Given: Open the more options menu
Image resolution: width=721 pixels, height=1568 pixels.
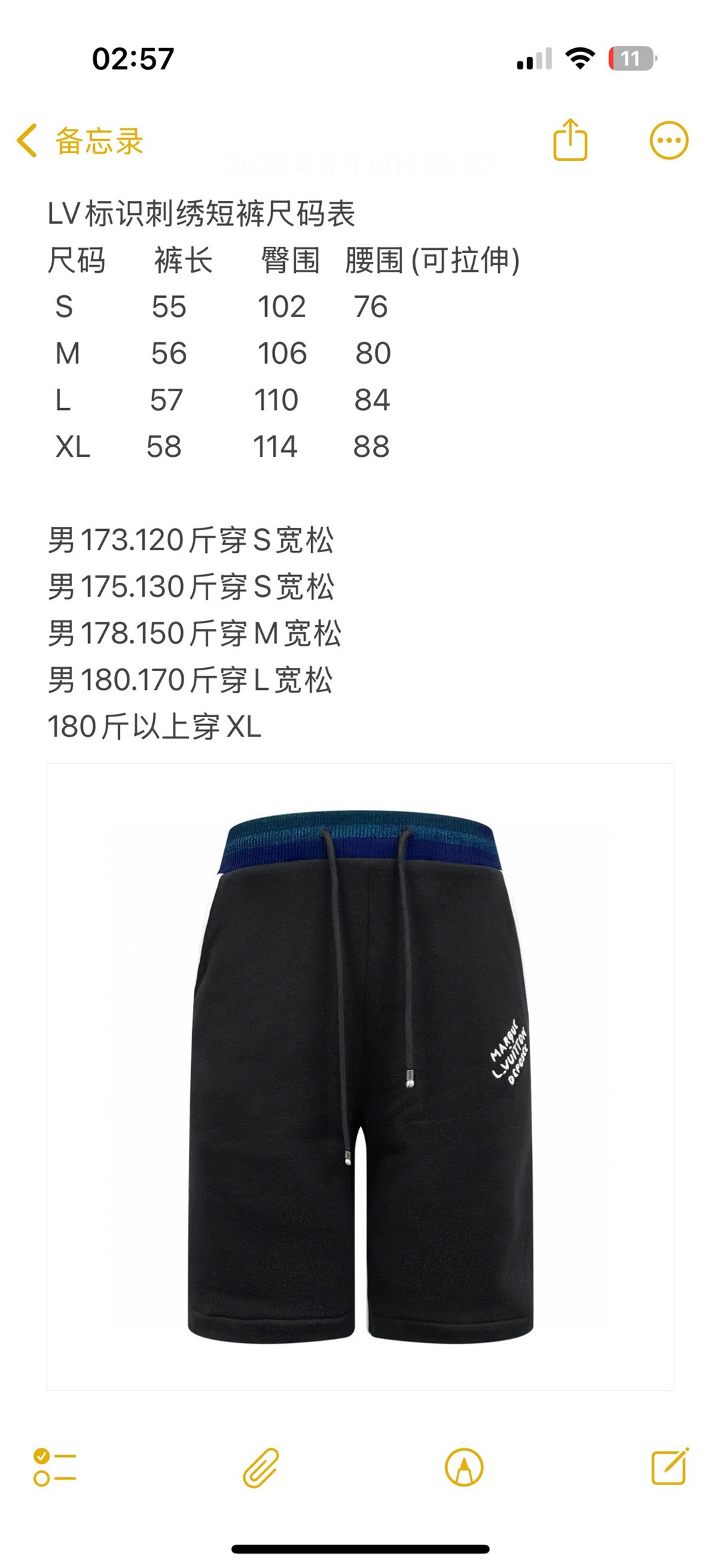Looking at the screenshot, I should [x=669, y=140].
